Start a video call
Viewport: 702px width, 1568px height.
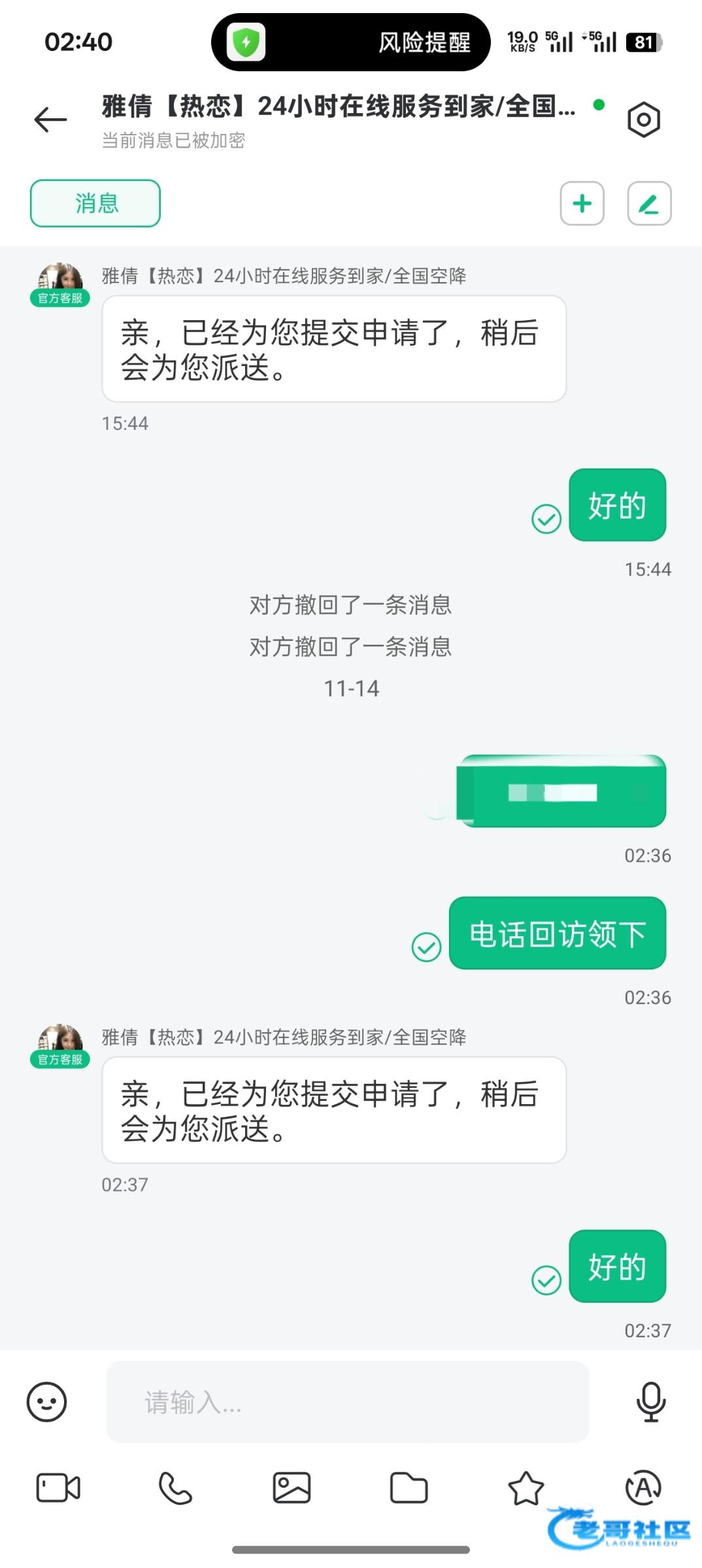58,1488
